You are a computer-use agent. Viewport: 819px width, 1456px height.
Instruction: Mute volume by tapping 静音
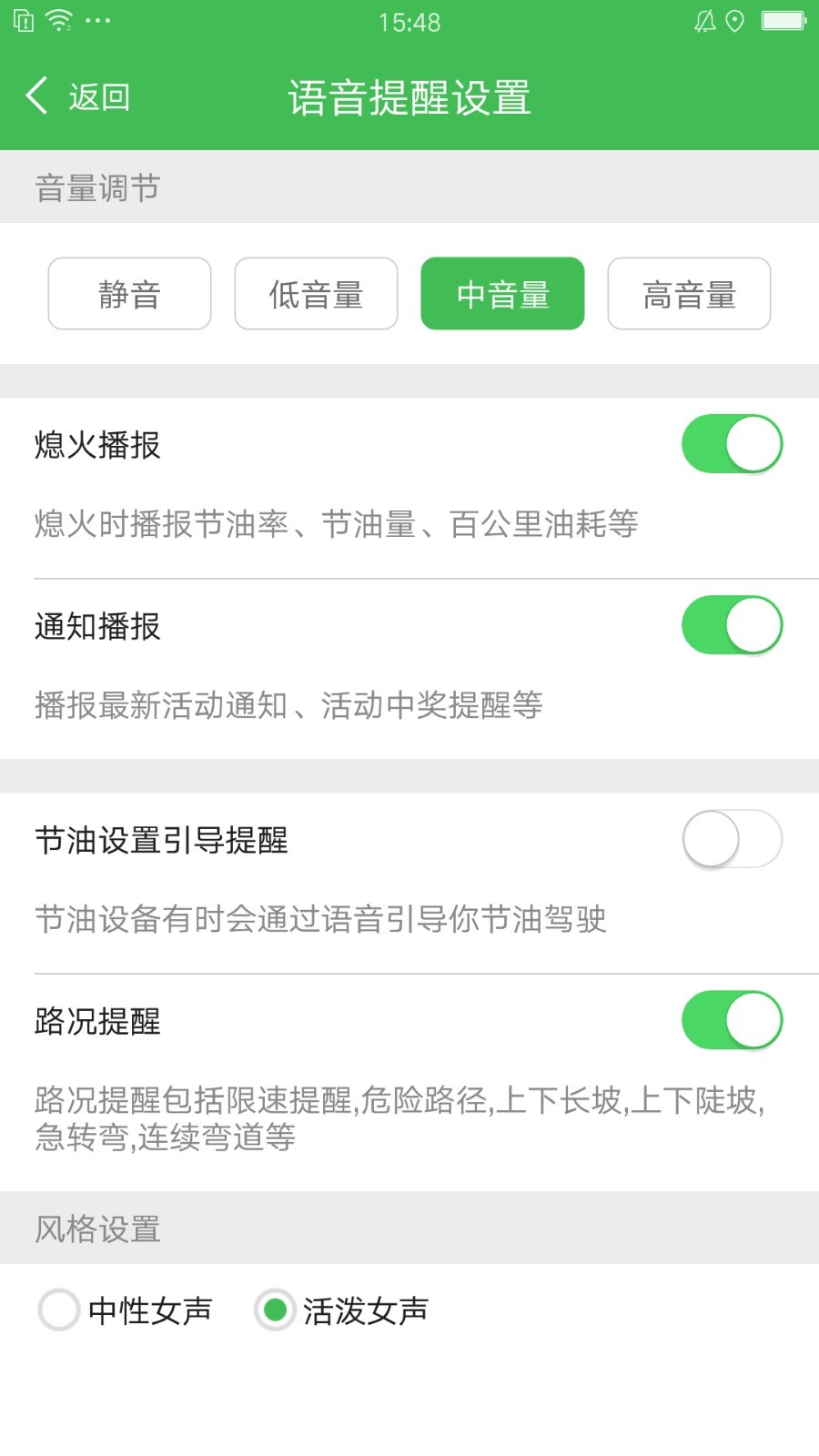[128, 293]
